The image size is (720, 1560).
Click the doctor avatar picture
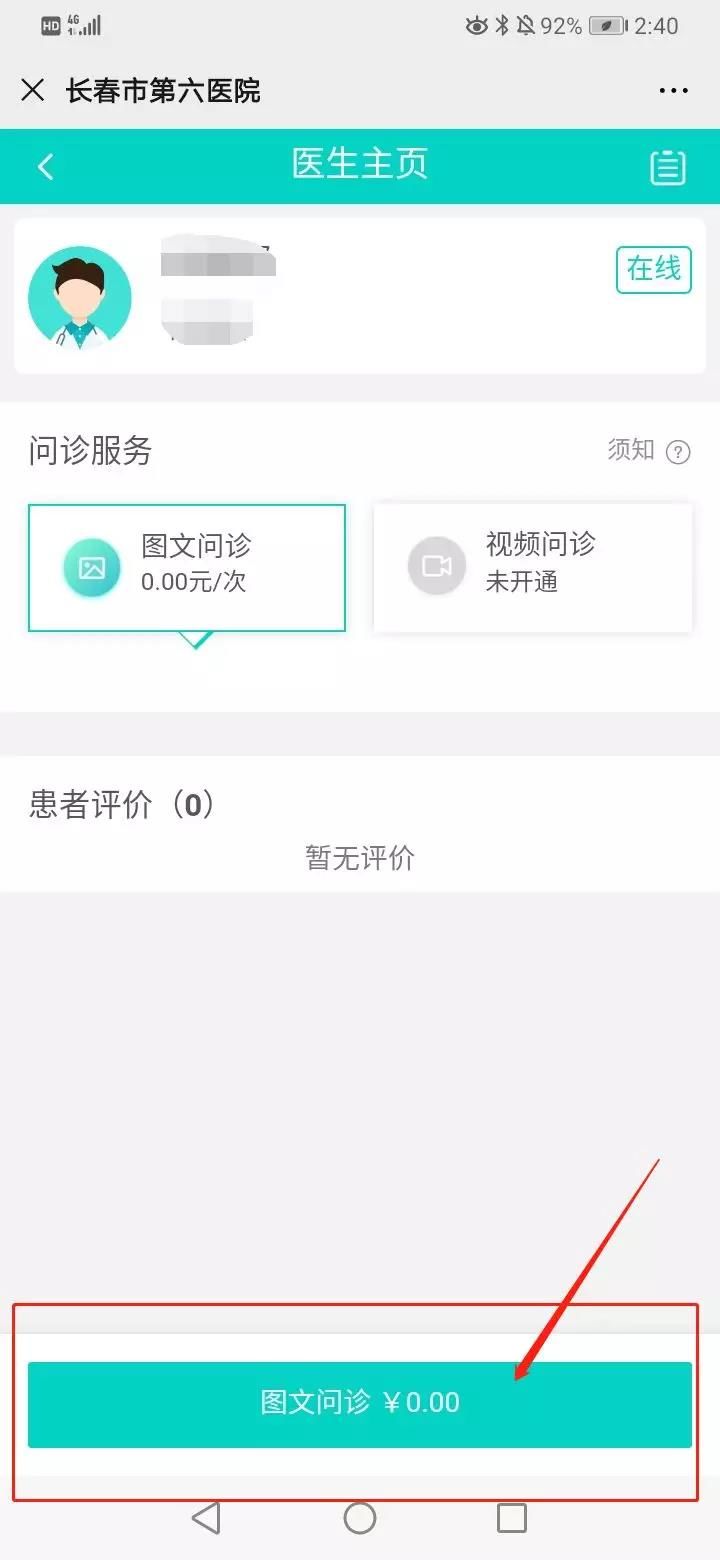[x=81, y=295]
